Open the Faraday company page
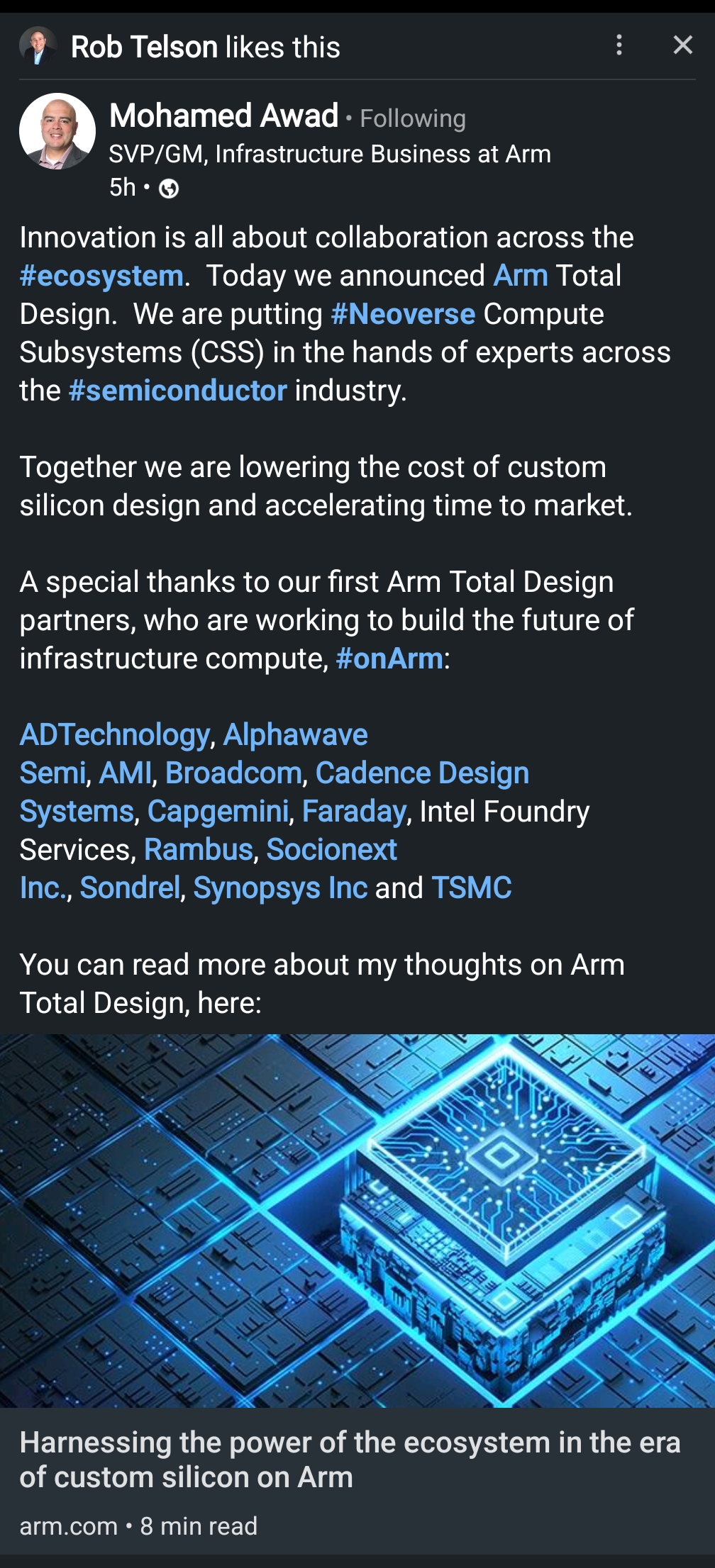This screenshot has width=715, height=1568. [354, 812]
